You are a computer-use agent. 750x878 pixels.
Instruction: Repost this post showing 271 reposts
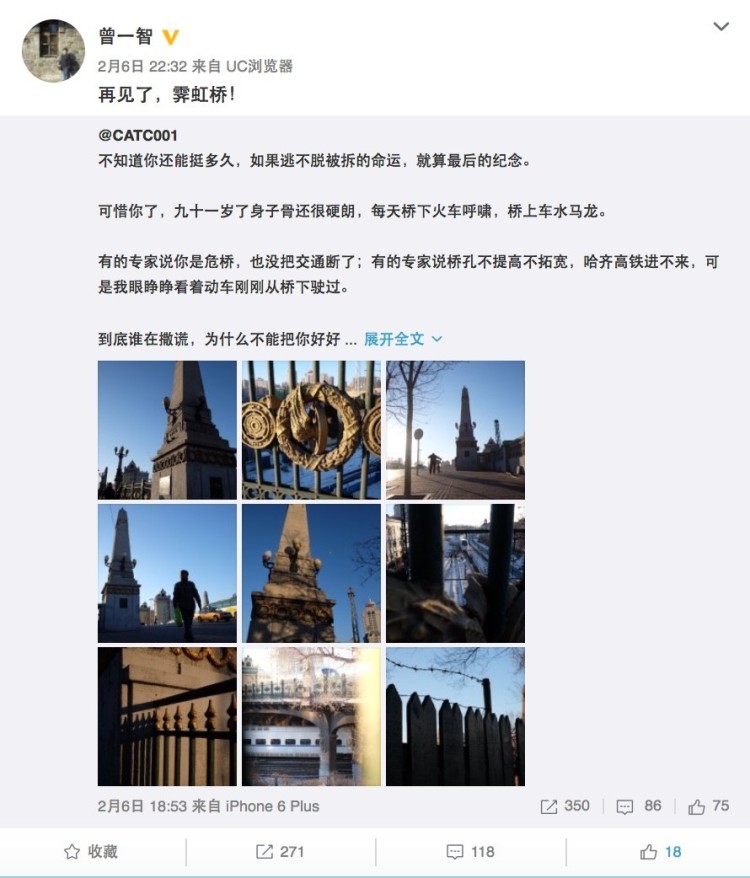(x=280, y=851)
